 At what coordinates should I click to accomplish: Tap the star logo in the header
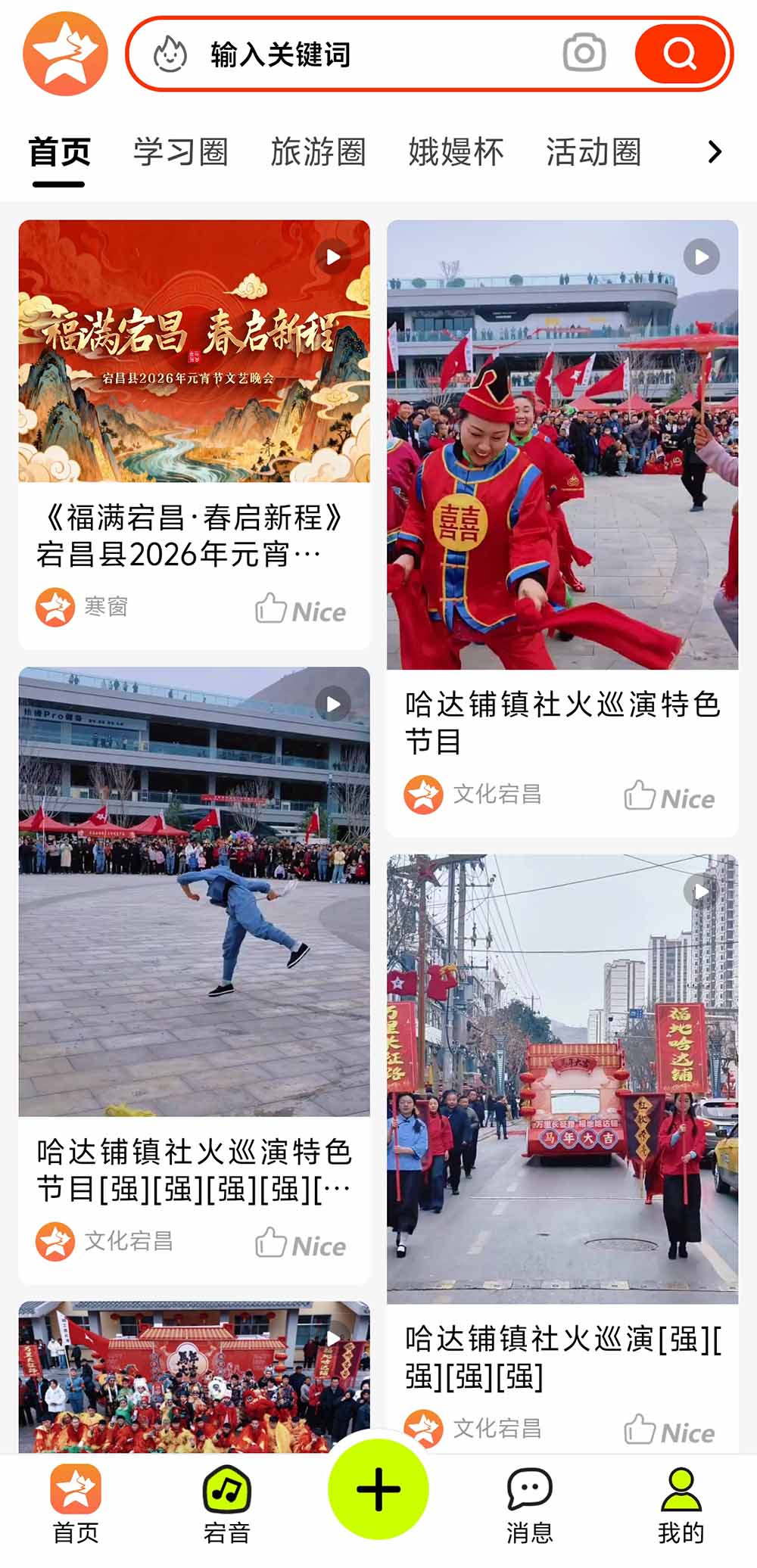pos(65,54)
